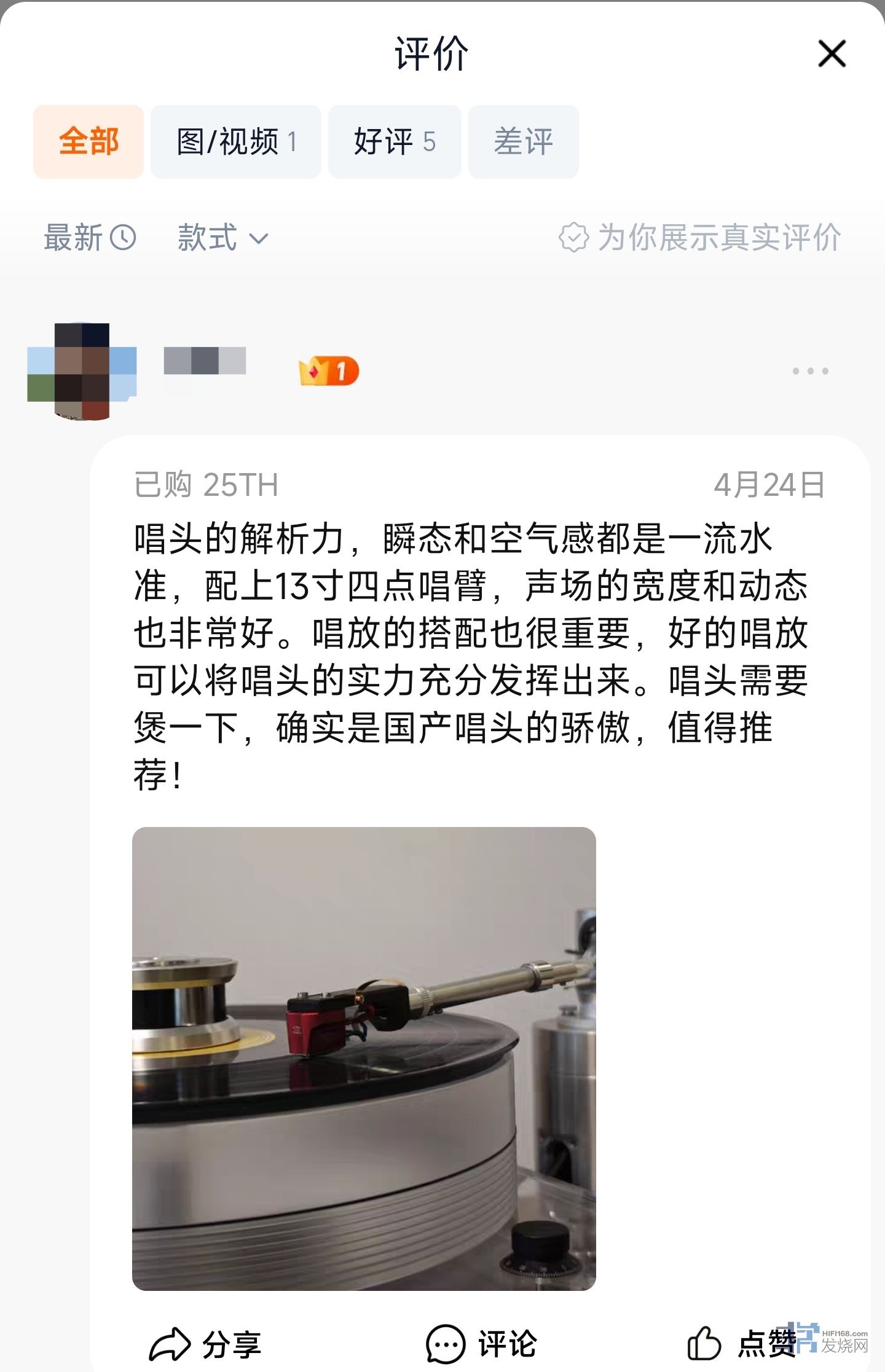Image resolution: width=885 pixels, height=1372 pixels.
Task: Open the reviewer's avatar profile
Action: 82,371
